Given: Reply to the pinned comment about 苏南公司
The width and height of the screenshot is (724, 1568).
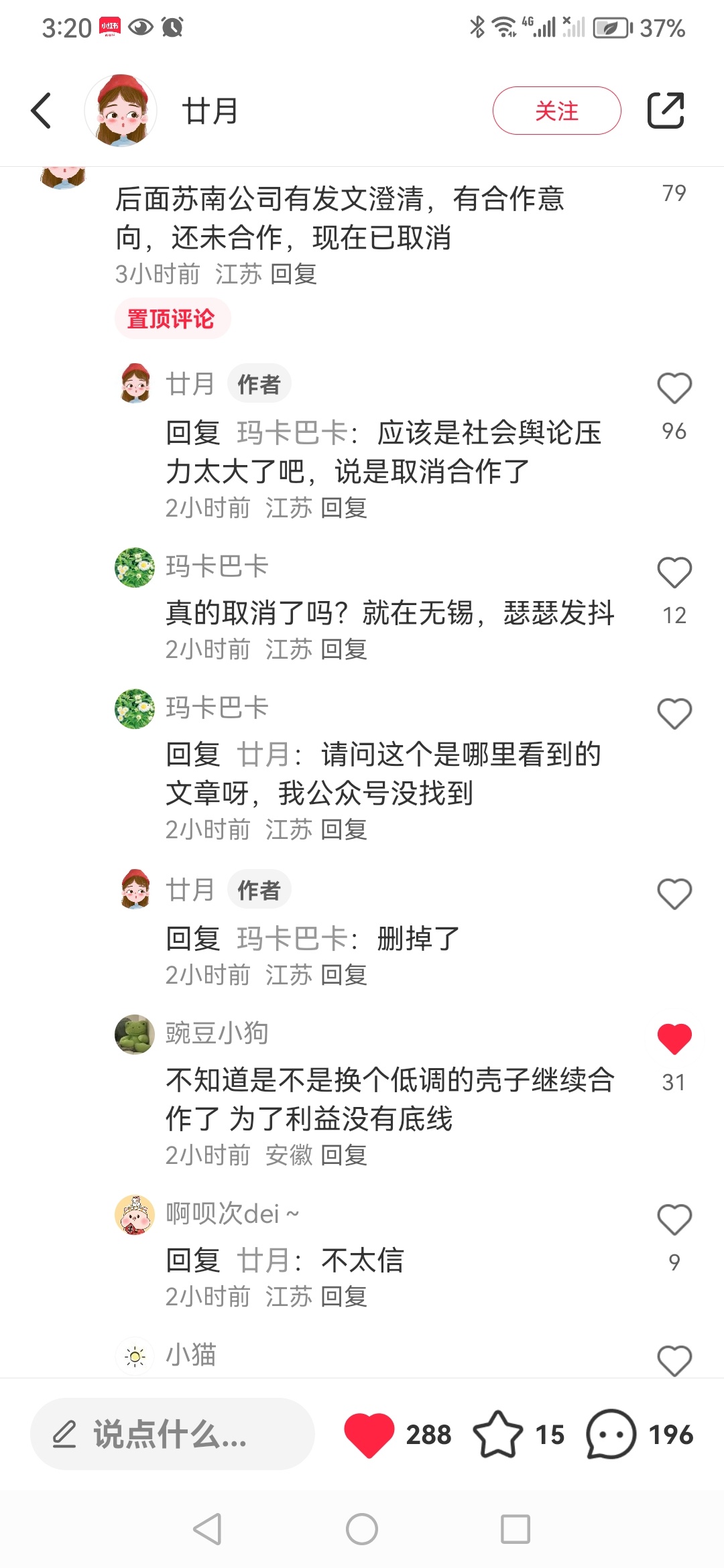Looking at the screenshot, I should point(294,274).
